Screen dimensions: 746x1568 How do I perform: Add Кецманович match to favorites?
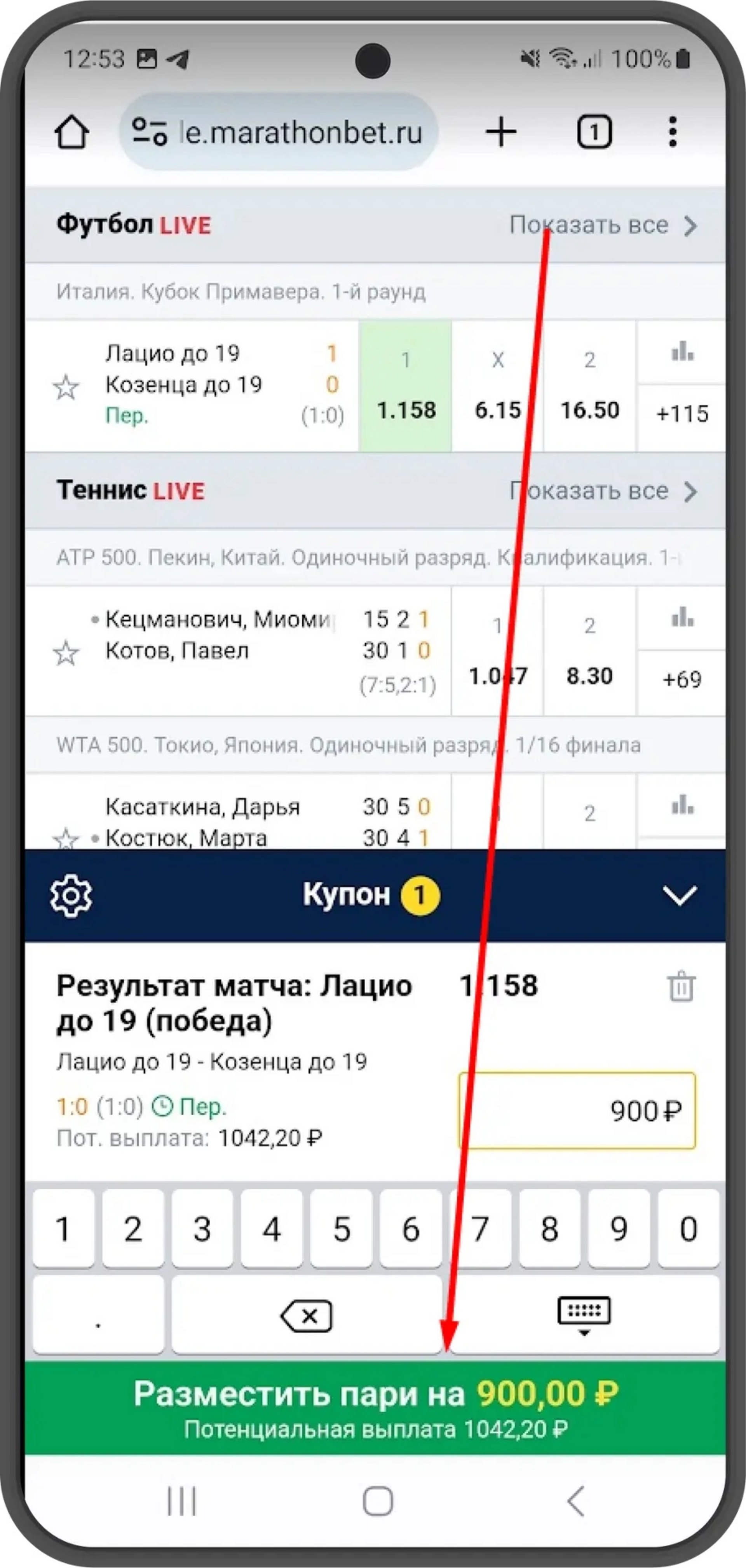click(66, 653)
